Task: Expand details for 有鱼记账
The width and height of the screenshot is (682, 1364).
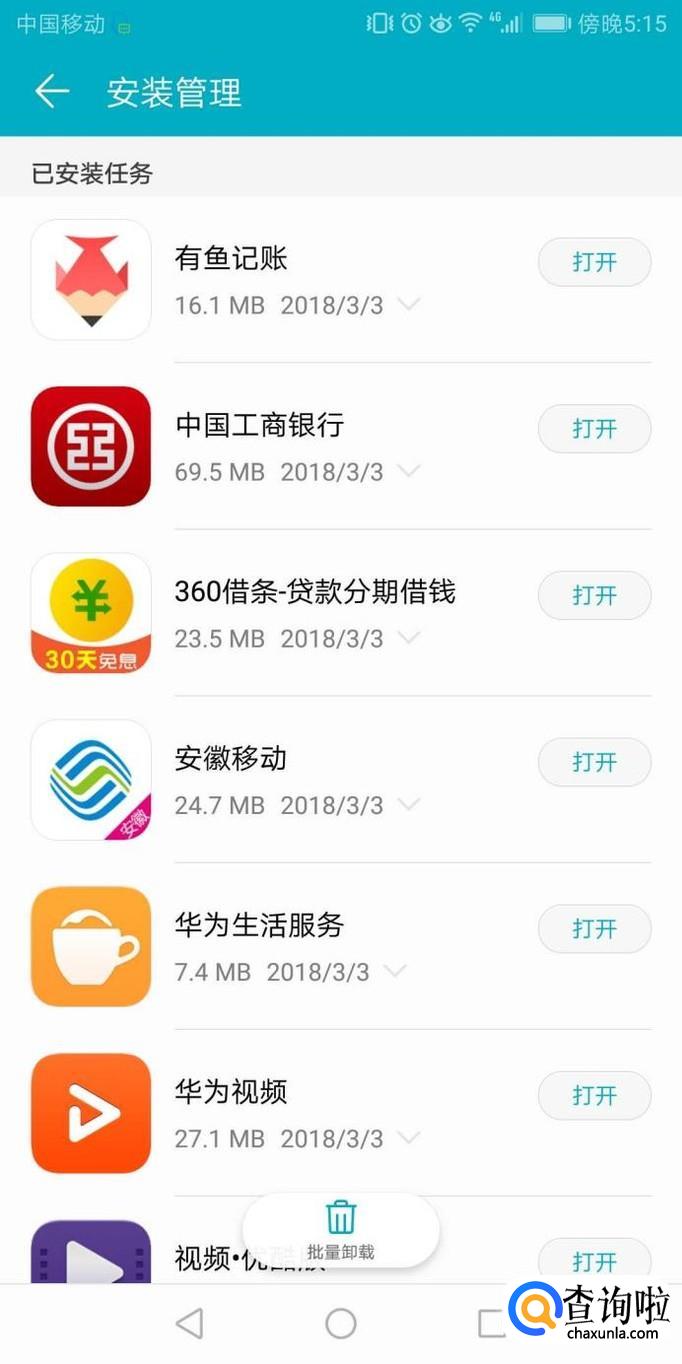Action: click(408, 304)
